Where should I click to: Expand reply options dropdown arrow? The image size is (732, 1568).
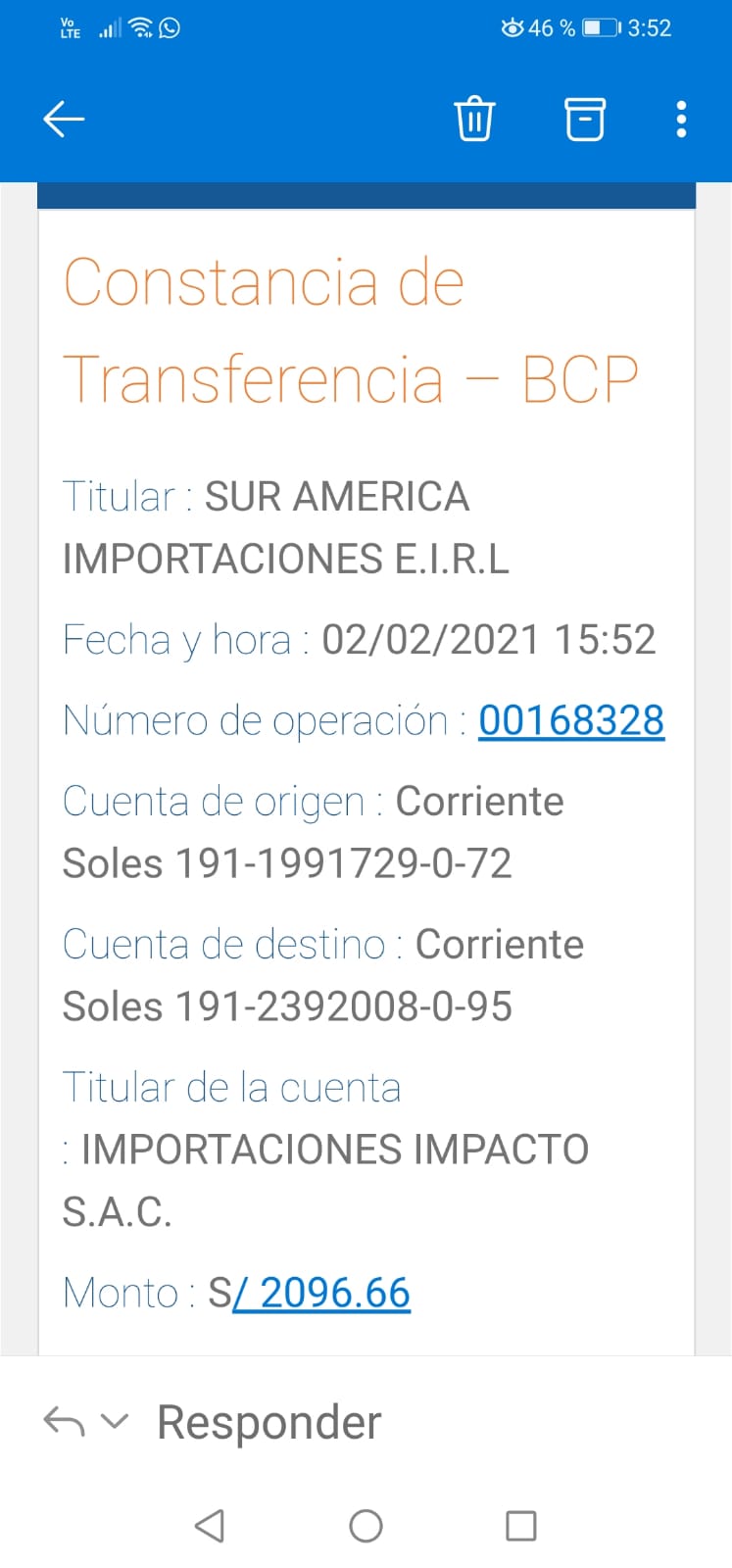pos(115,1421)
